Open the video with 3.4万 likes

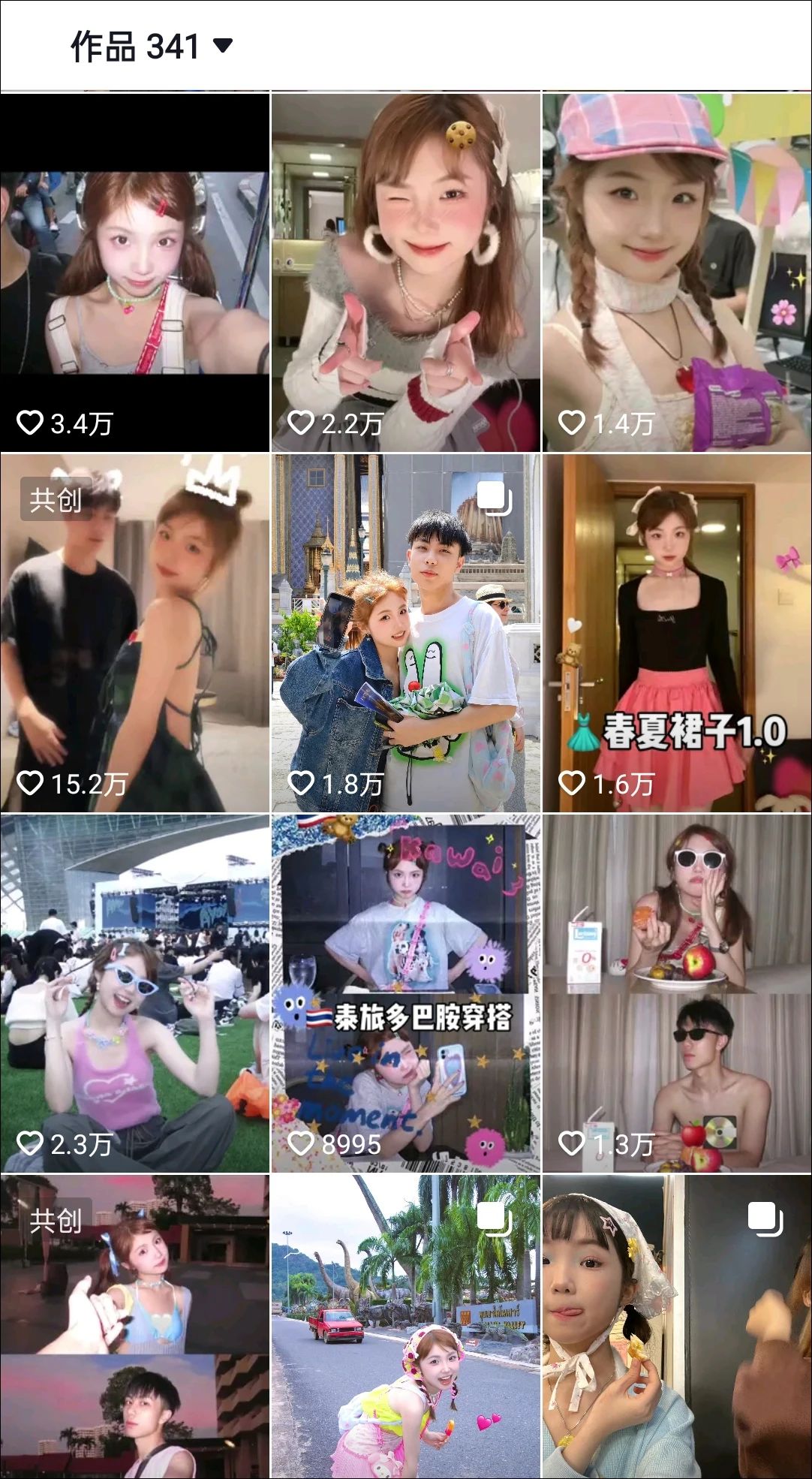coord(135,272)
